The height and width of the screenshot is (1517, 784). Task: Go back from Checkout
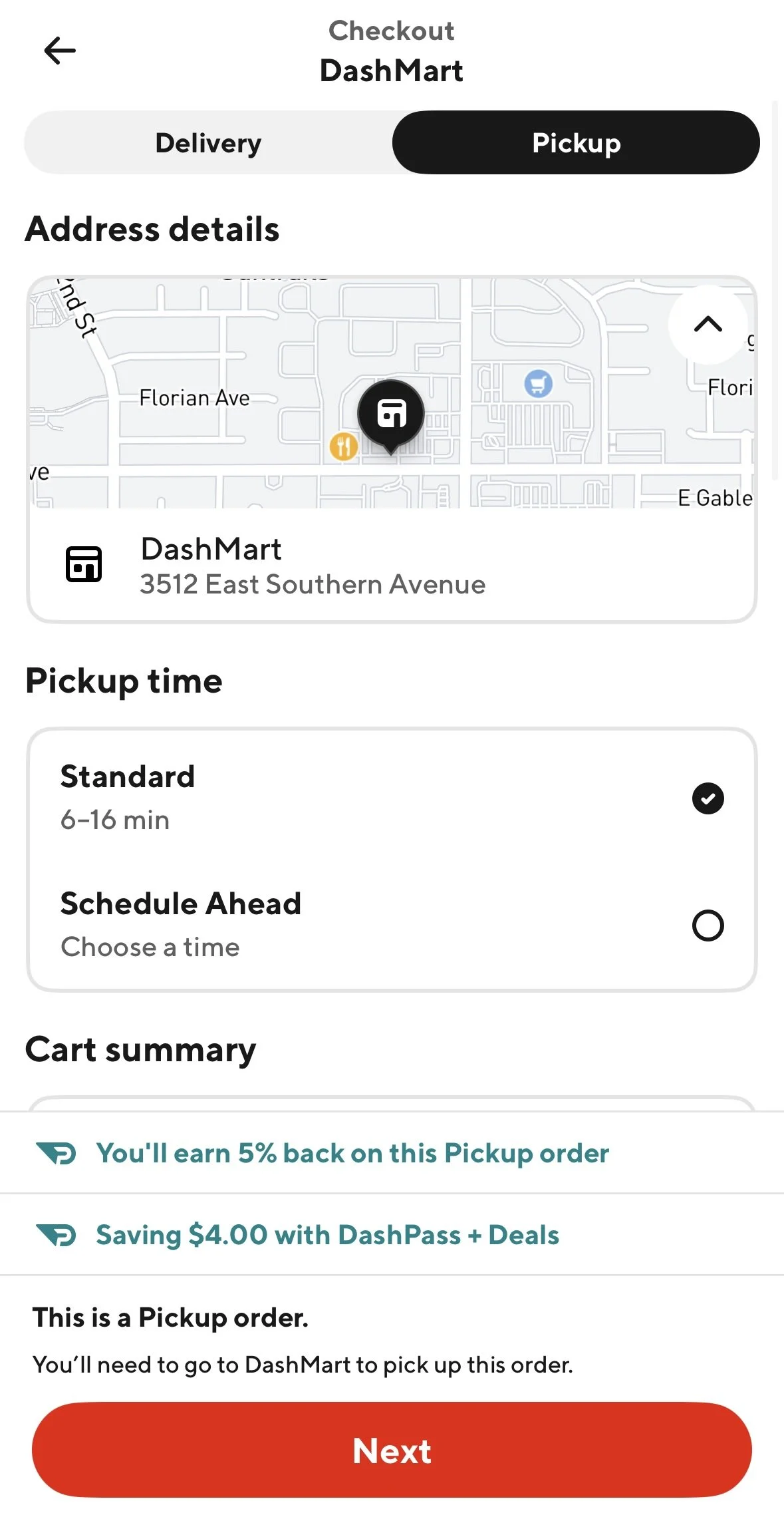point(60,51)
